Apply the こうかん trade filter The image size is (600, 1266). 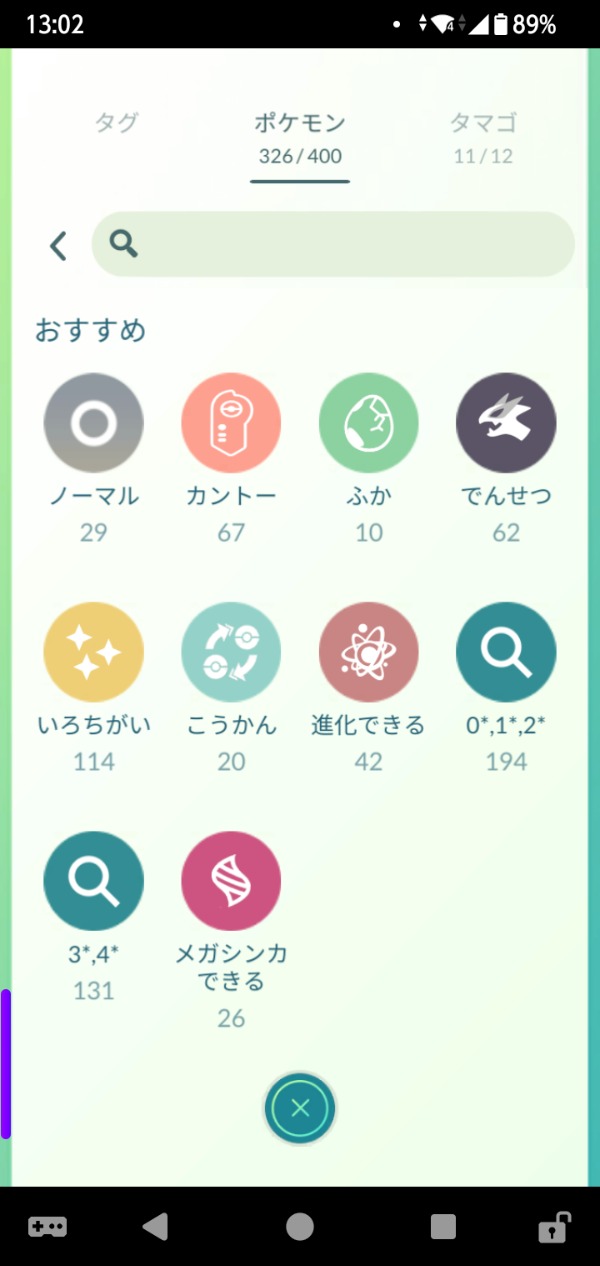[231, 652]
